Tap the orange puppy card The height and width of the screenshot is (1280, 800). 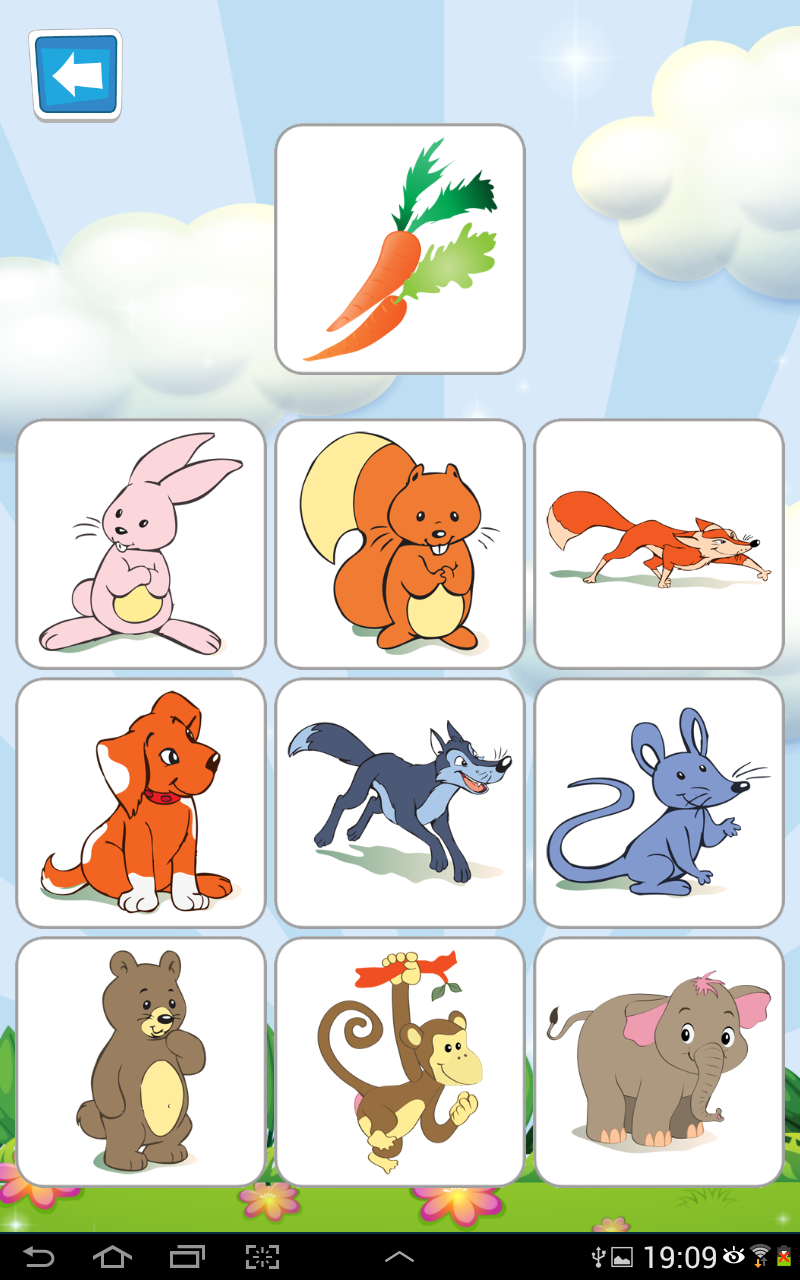[x=140, y=801]
